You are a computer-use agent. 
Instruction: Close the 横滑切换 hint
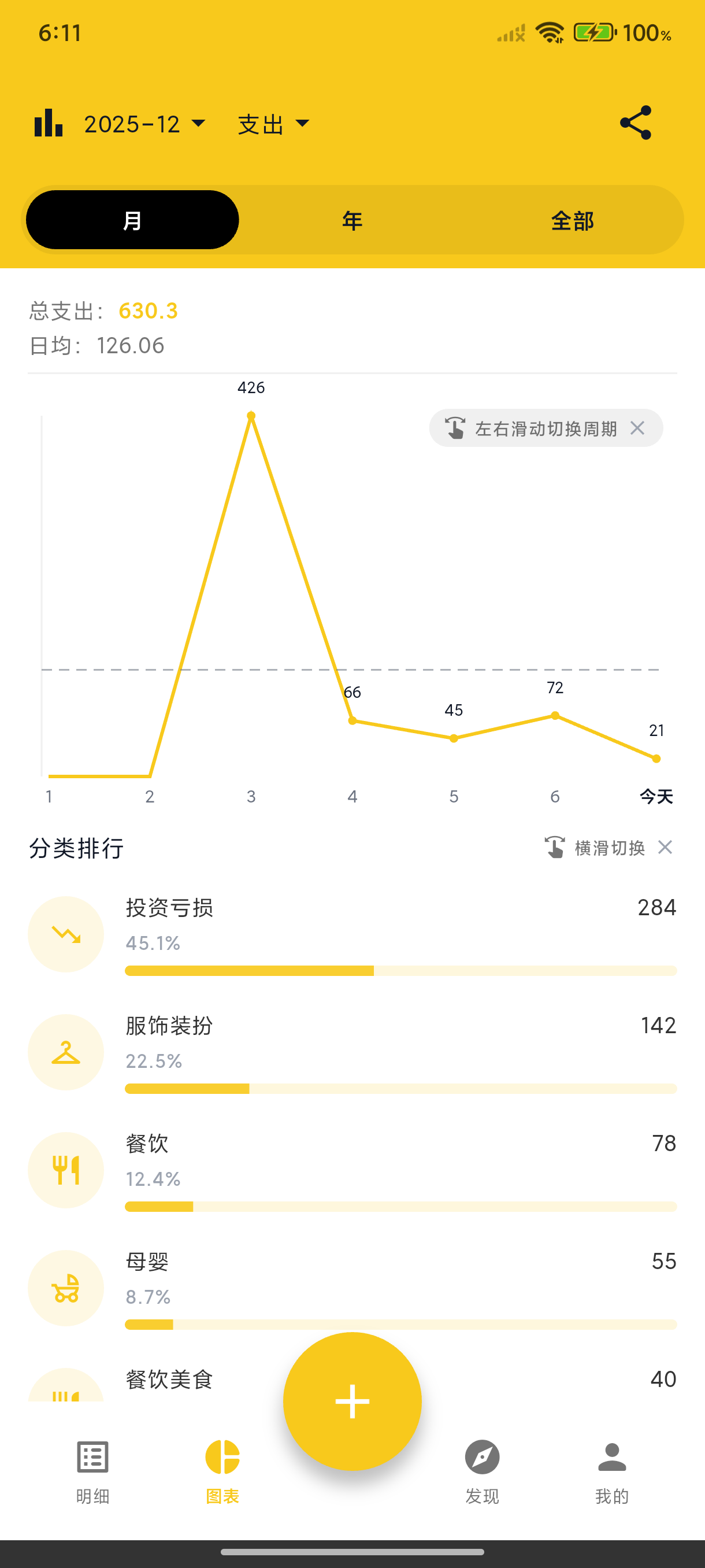[665, 847]
